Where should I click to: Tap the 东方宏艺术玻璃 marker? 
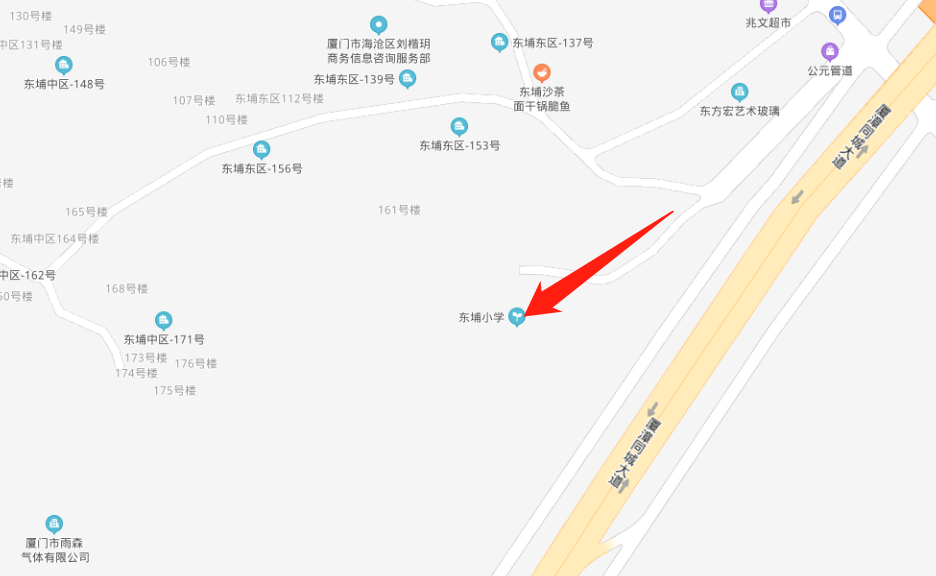(x=739, y=92)
